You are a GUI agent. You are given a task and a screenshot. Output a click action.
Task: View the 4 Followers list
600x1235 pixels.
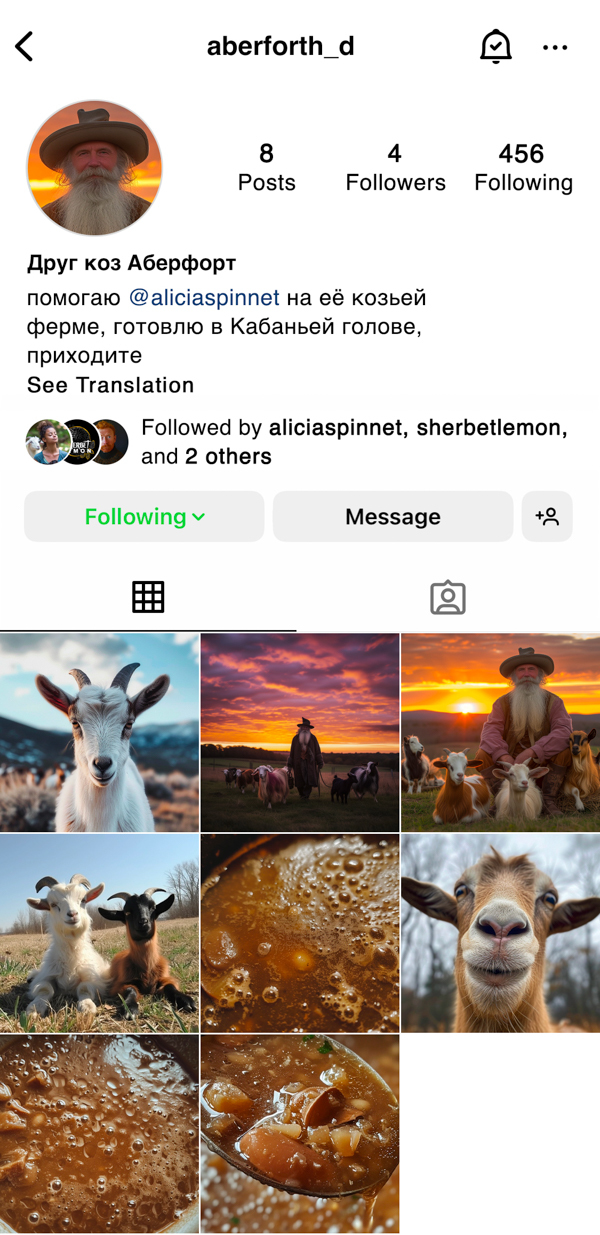[395, 167]
